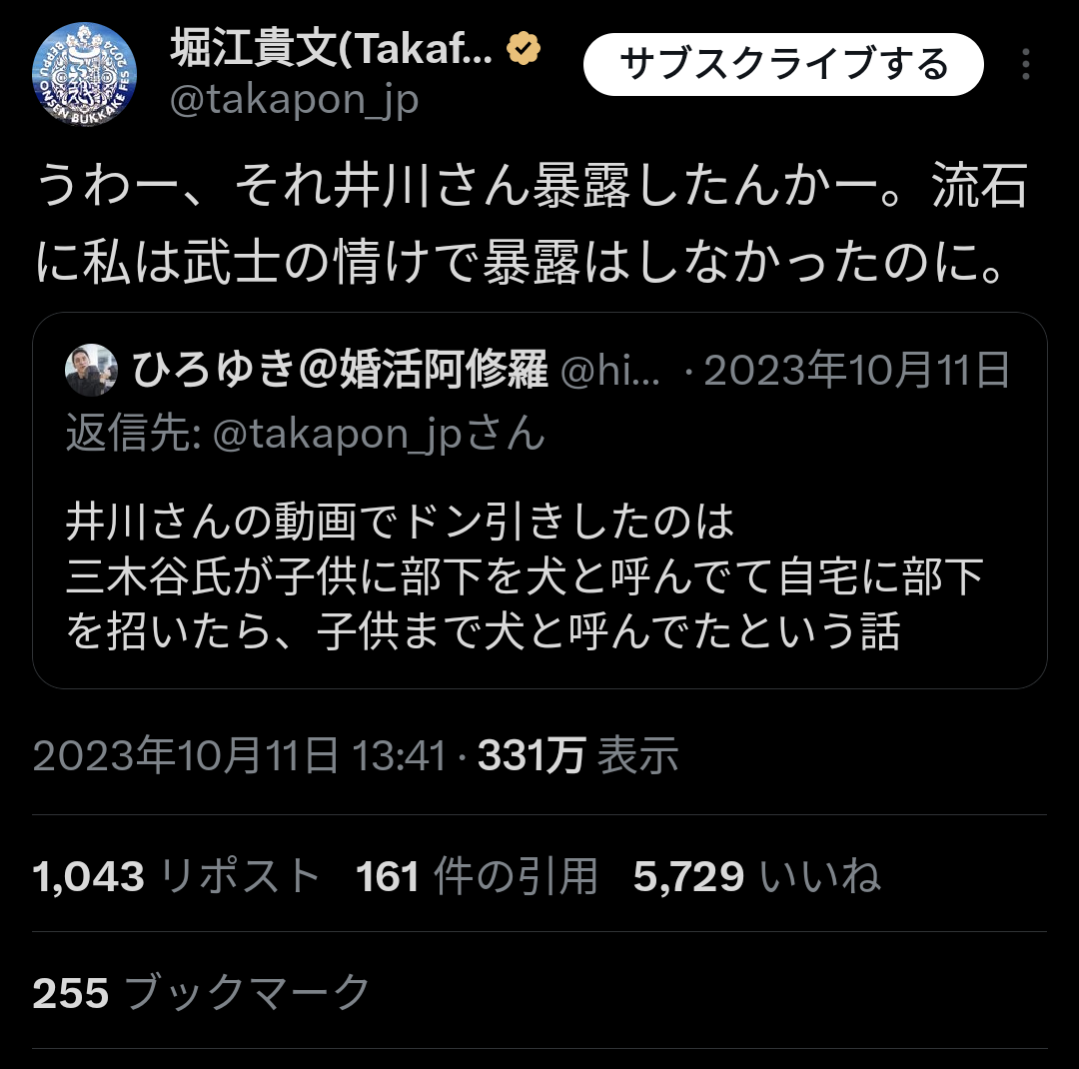Tap the サブスクライブする subscribe button

[x=783, y=65]
